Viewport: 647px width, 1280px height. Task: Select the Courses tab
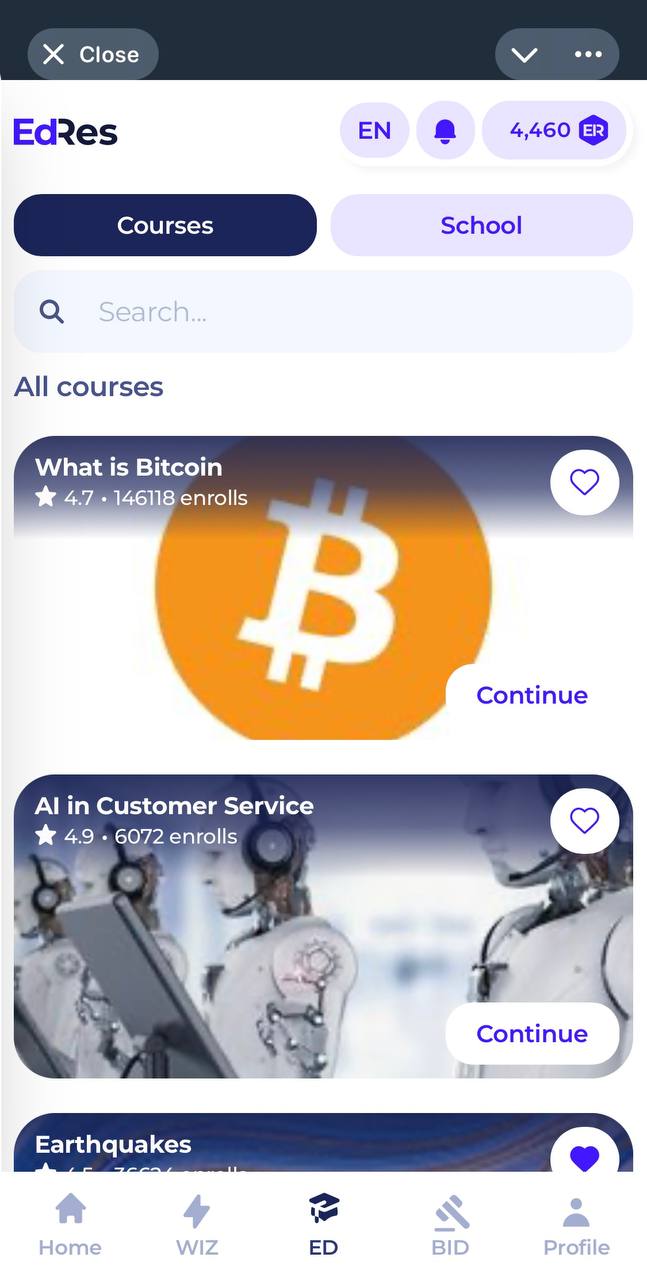tap(165, 225)
